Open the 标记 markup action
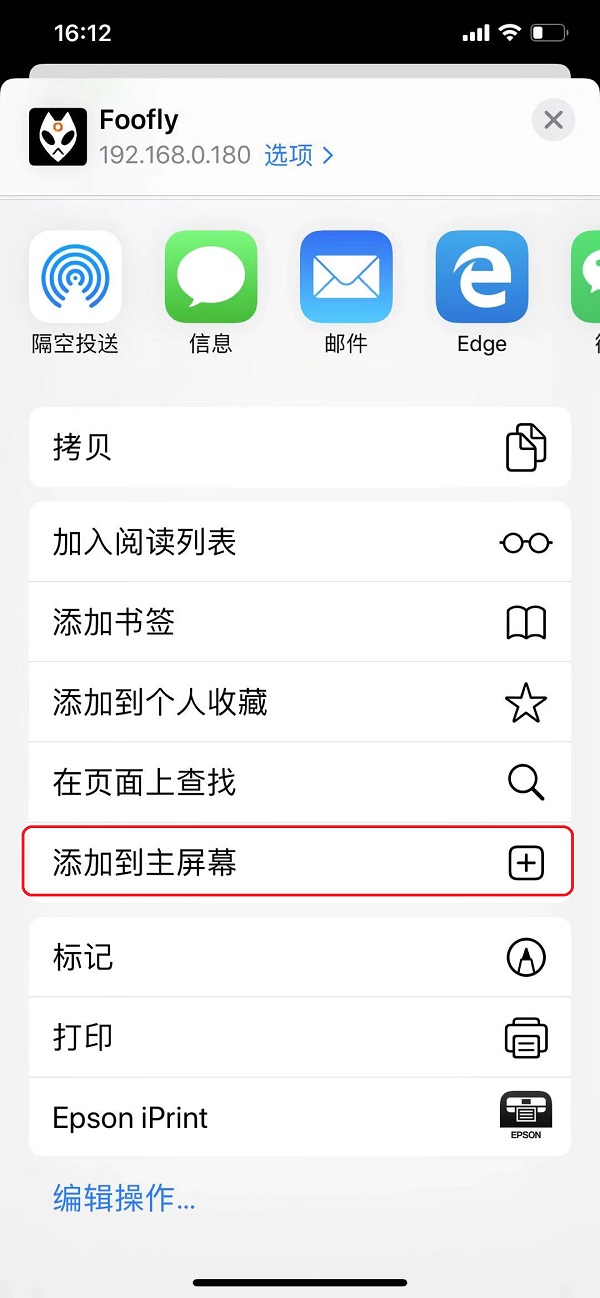The image size is (600, 1298). pyautogui.click(x=300, y=957)
